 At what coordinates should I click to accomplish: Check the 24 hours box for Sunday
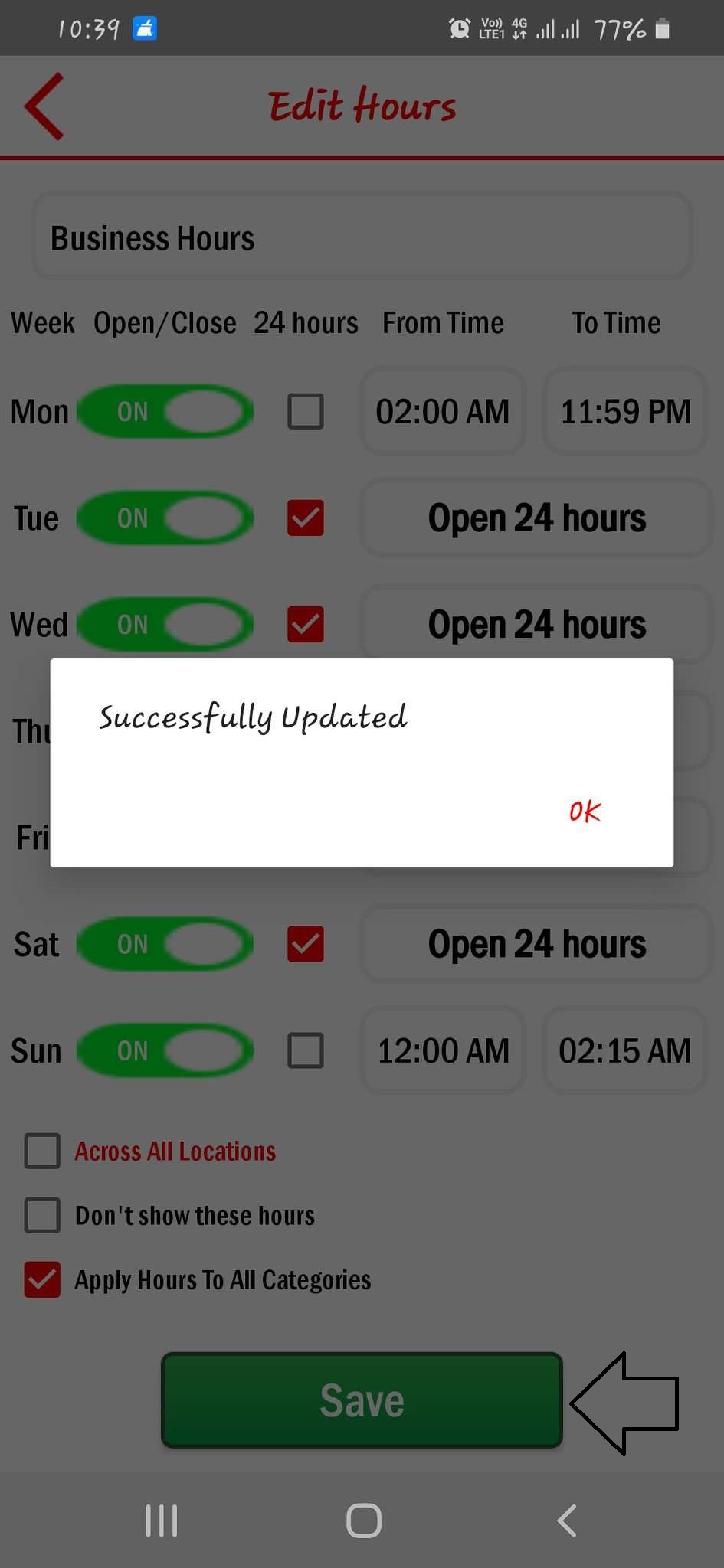(x=305, y=1050)
